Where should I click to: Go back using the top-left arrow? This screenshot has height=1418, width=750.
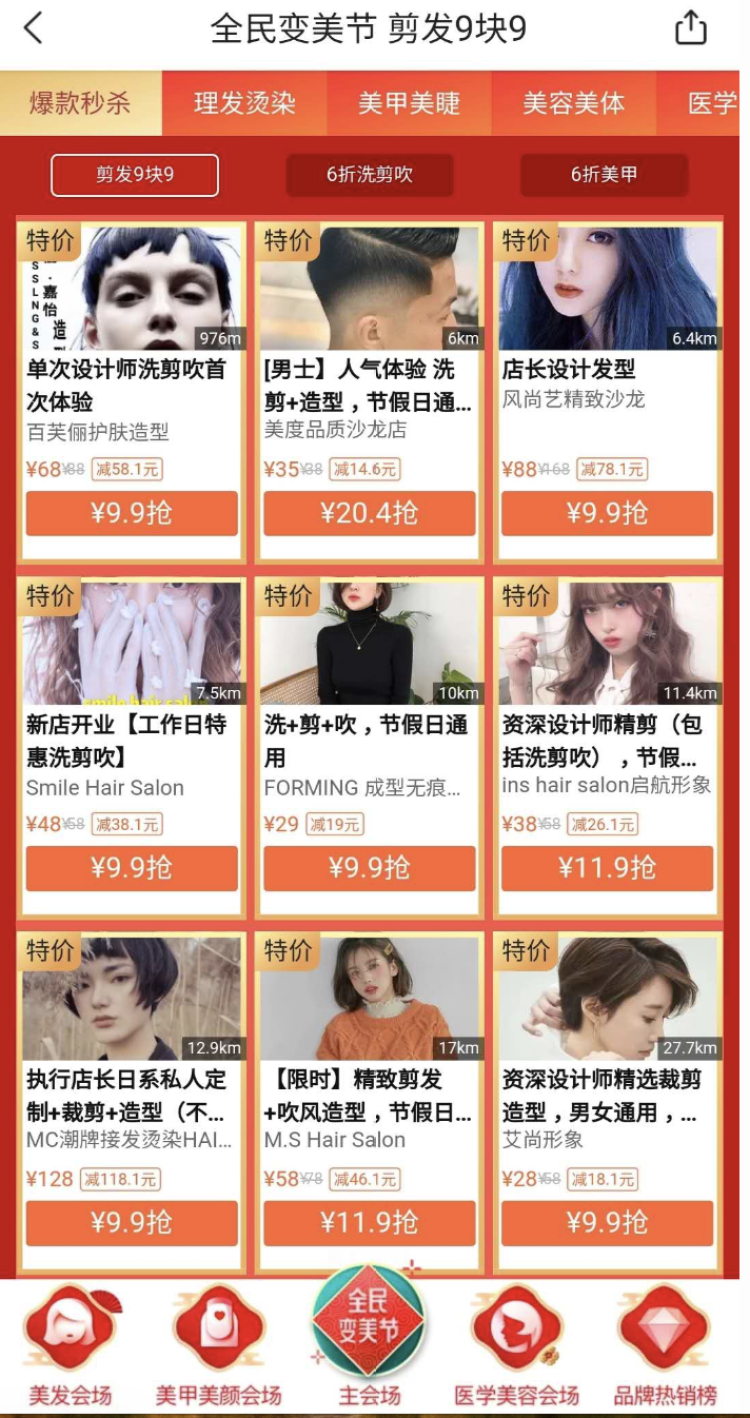[x=34, y=28]
